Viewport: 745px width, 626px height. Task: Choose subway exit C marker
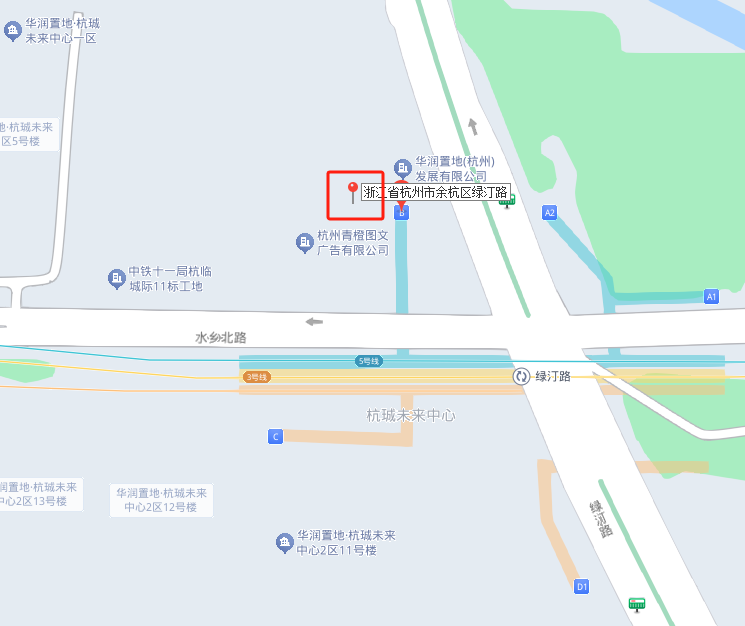[276, 436]
